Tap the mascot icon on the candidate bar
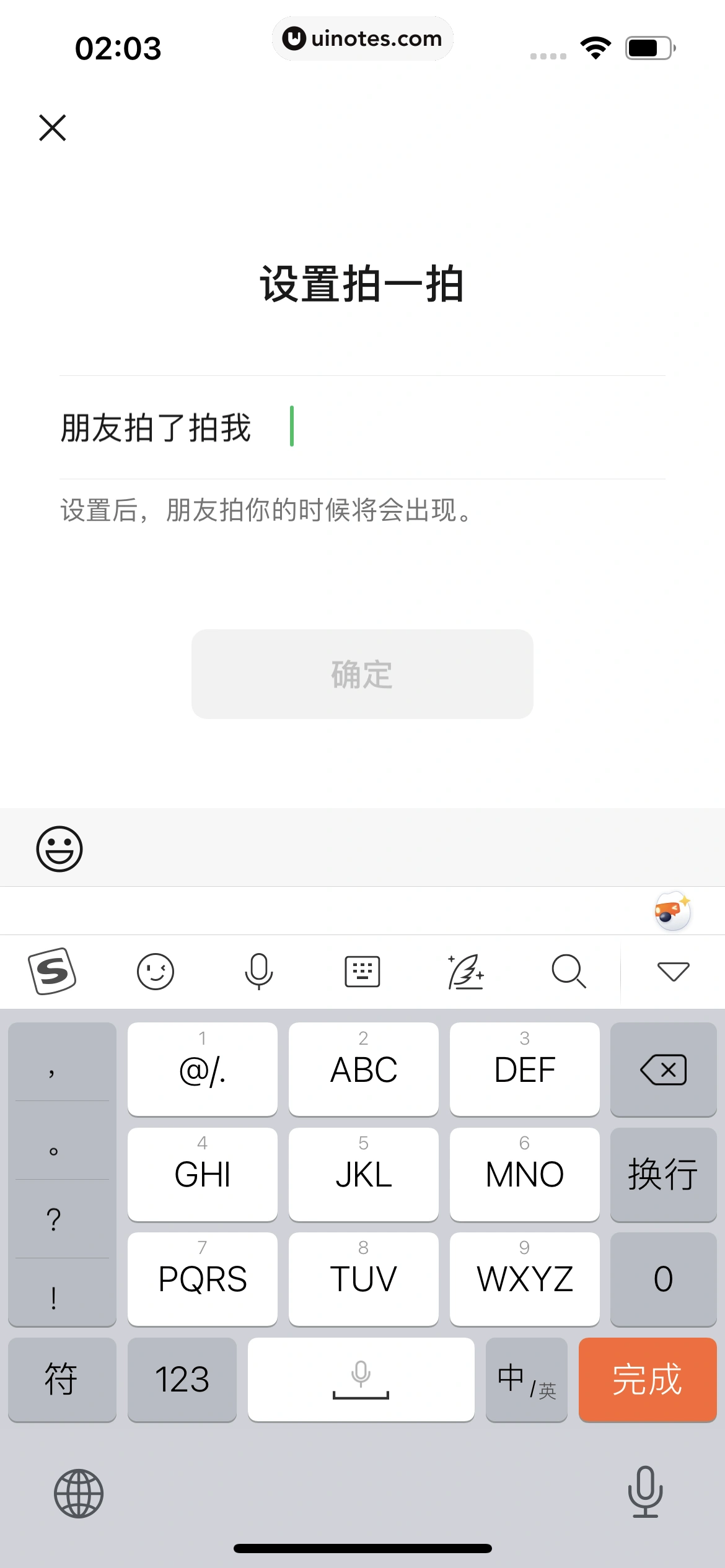Image resolution: width=725 pixels, height=1568 pixels. (x=671, y=910)
